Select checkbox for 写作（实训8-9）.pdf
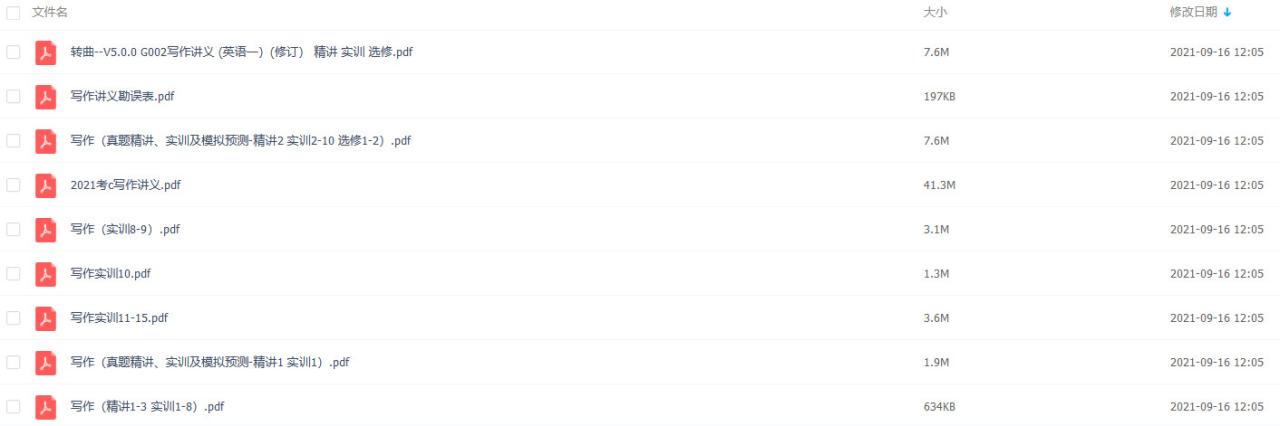 pyautogui.click(x=13, y=229)
